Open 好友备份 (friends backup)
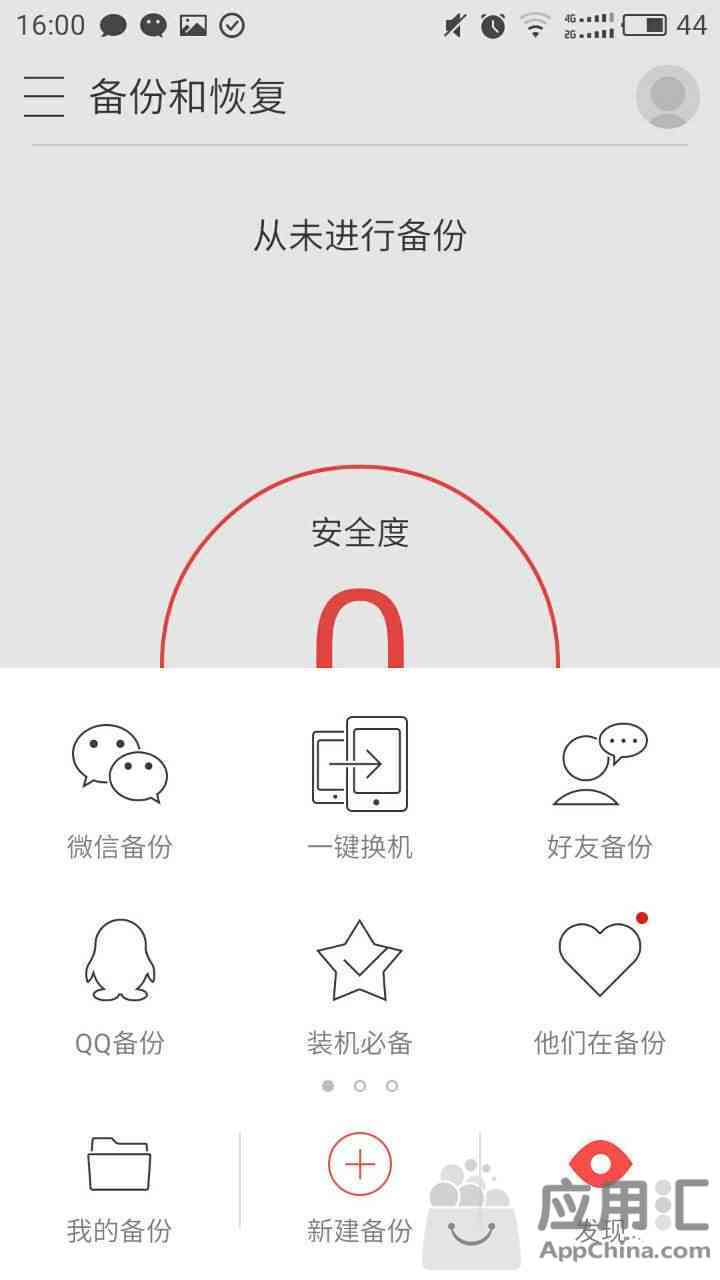Screen dimensions: 720x1280 tap(600, 790)
